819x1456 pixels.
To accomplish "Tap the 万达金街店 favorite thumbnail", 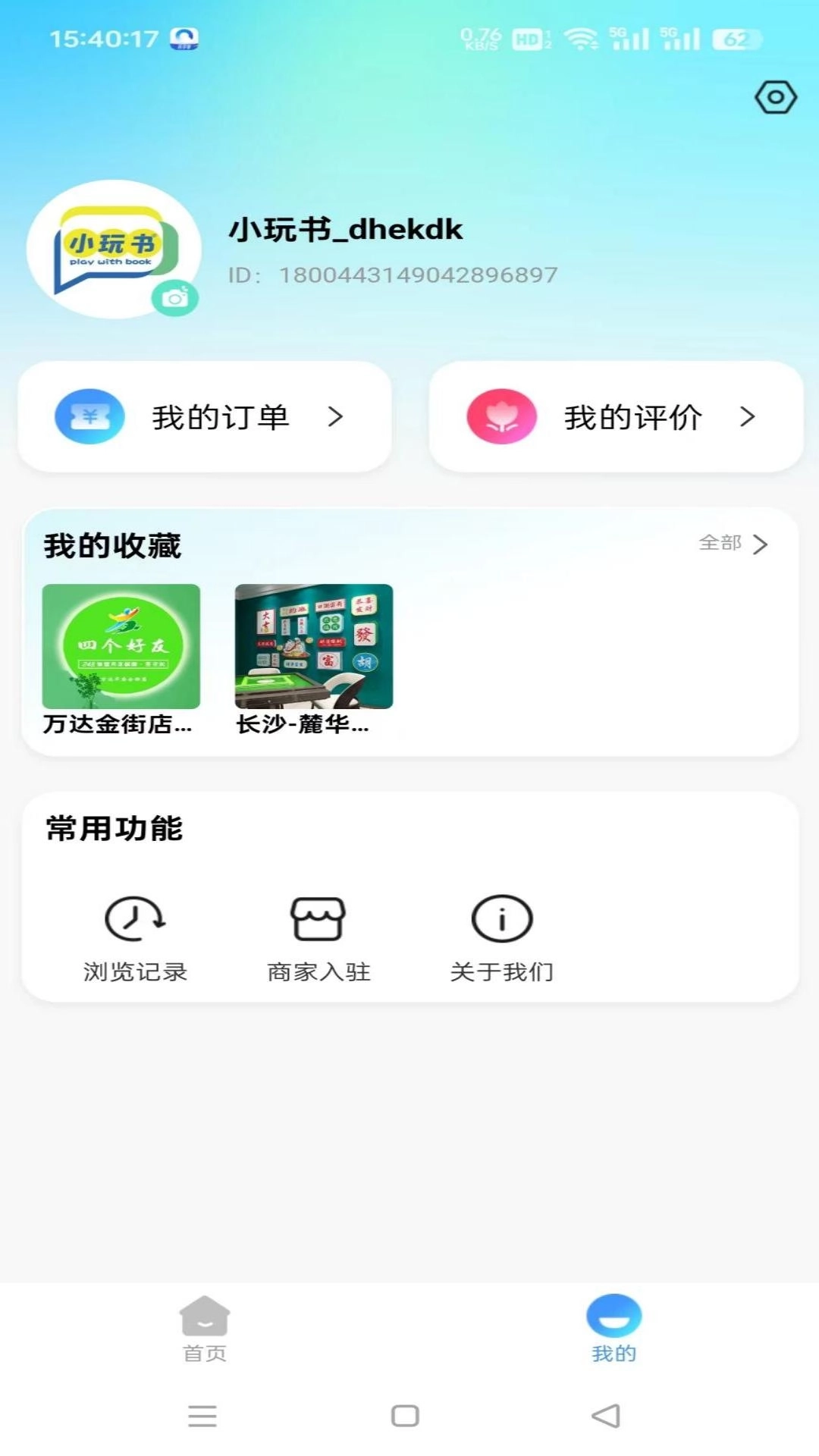I will 121,647.
